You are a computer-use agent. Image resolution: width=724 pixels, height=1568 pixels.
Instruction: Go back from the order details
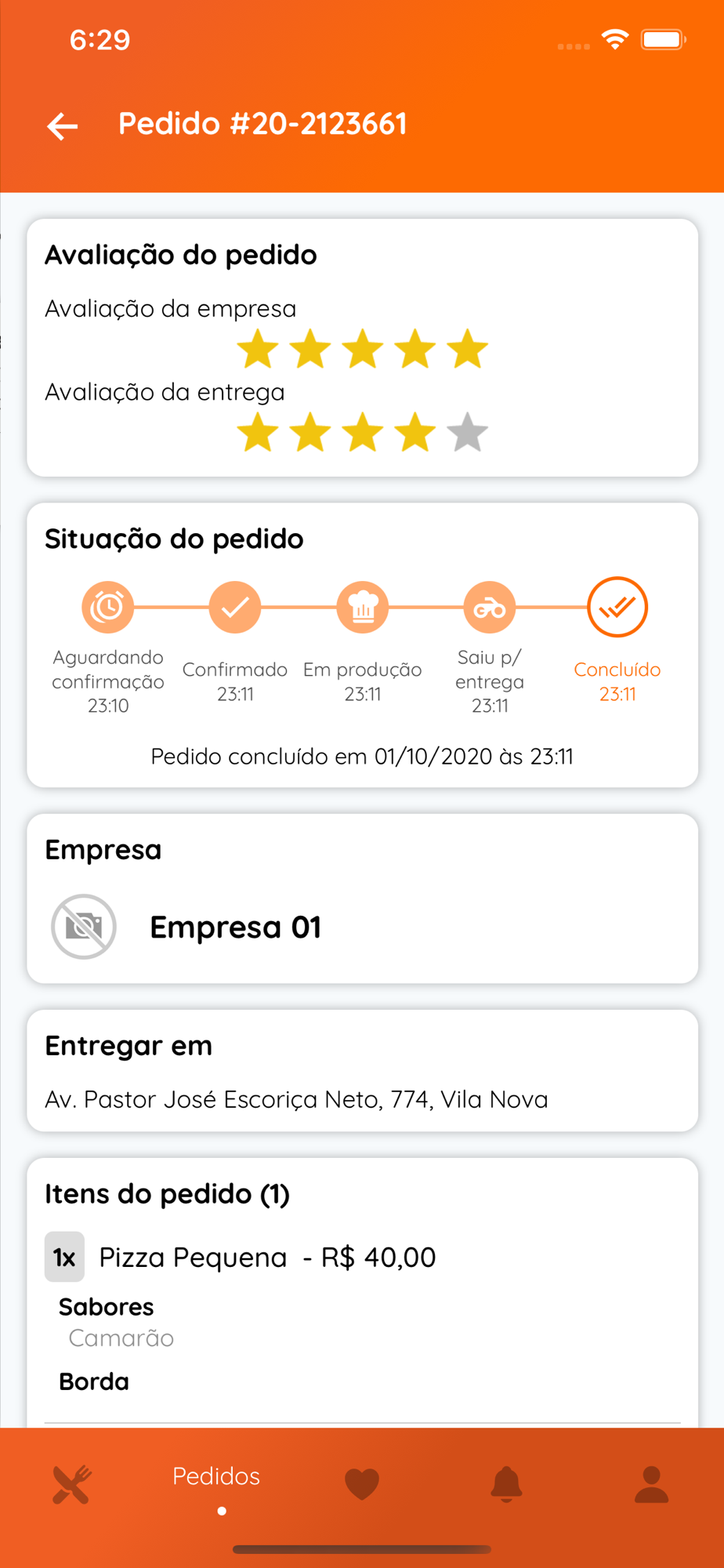[x=63, y=125]
